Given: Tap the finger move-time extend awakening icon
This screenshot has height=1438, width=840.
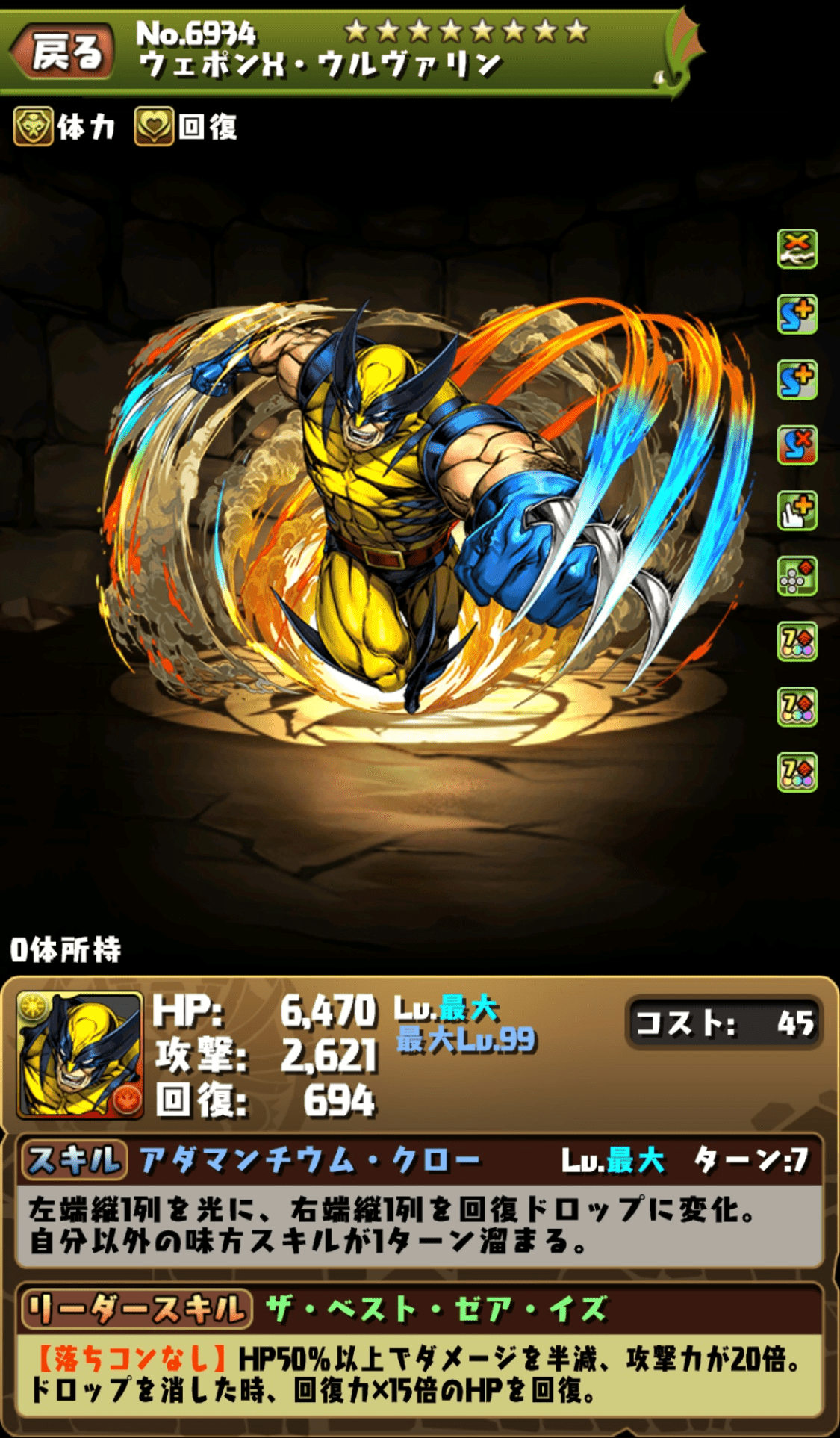Looking at the screenshot, I should pos(797,511).
